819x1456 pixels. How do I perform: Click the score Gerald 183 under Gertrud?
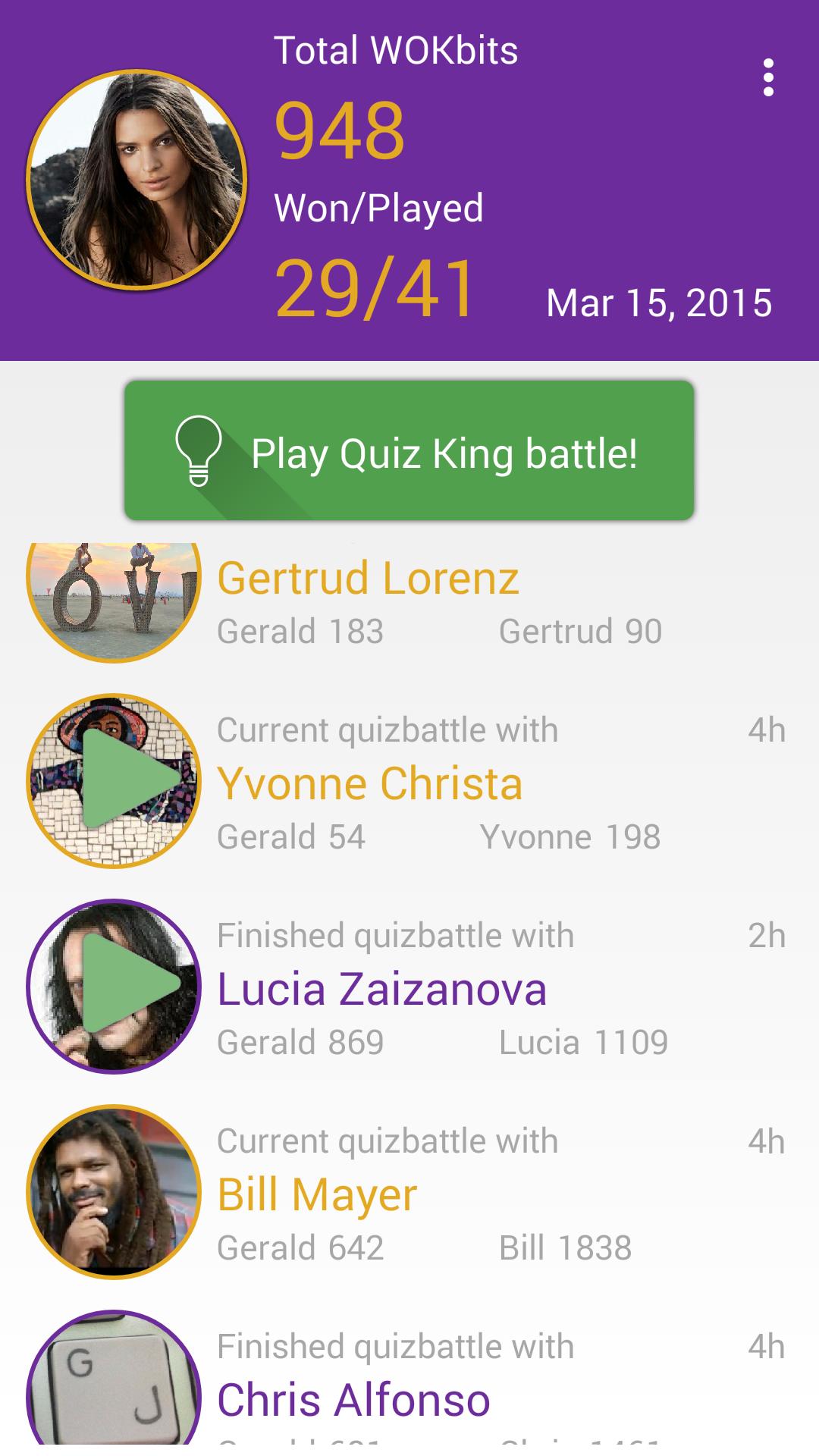point(300,629)
